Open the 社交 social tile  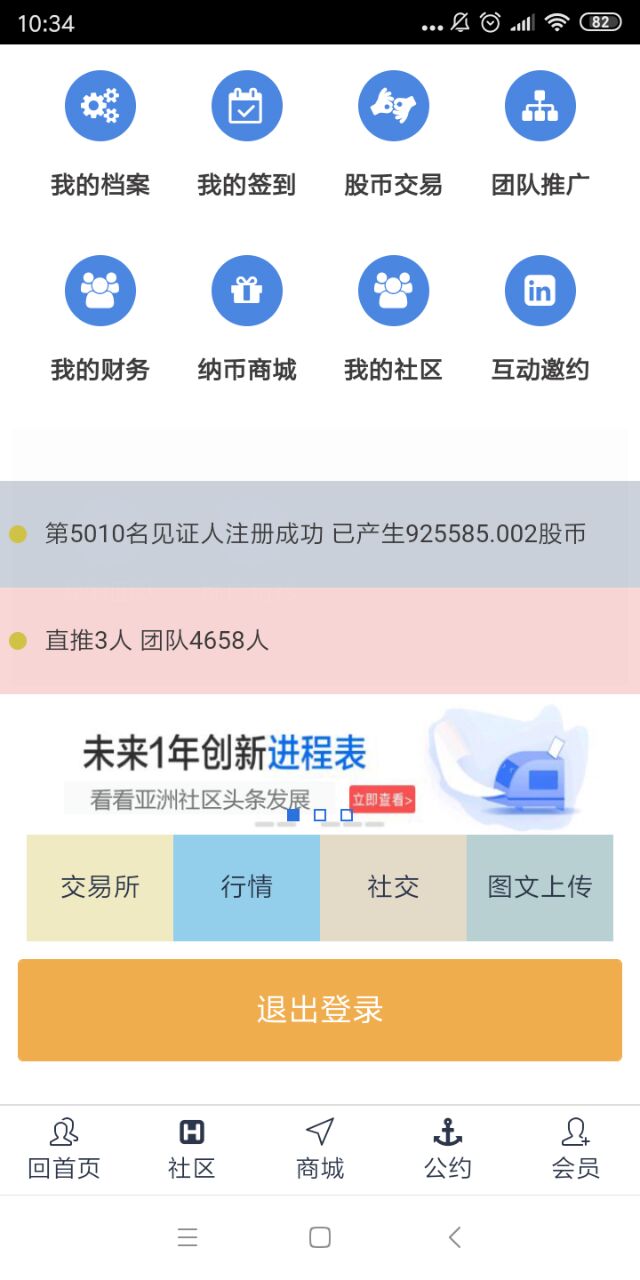click(393, 887)
